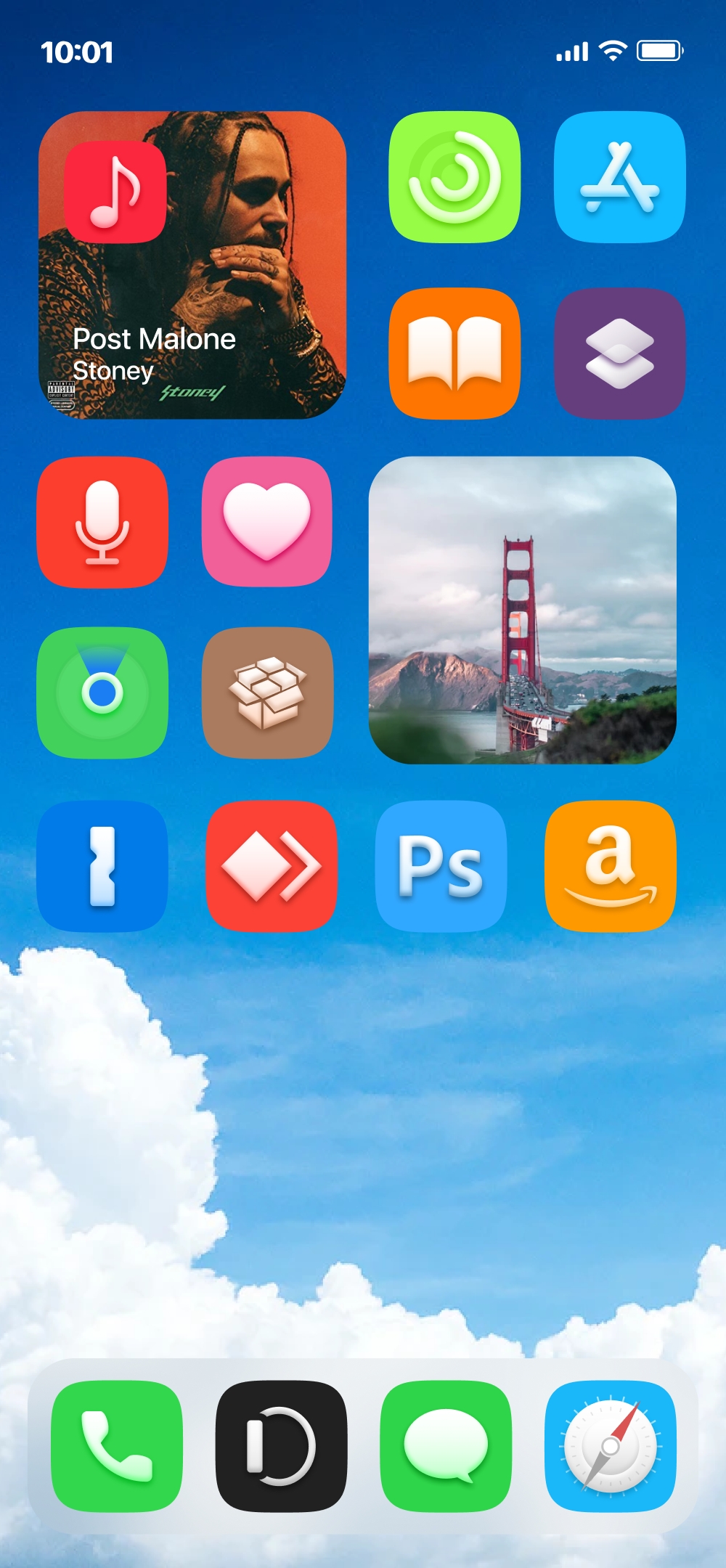The width and height of the screenshot is (726, 1568).
Task: Open the Post Malone Stoney music widget
Action: (192, 265)
